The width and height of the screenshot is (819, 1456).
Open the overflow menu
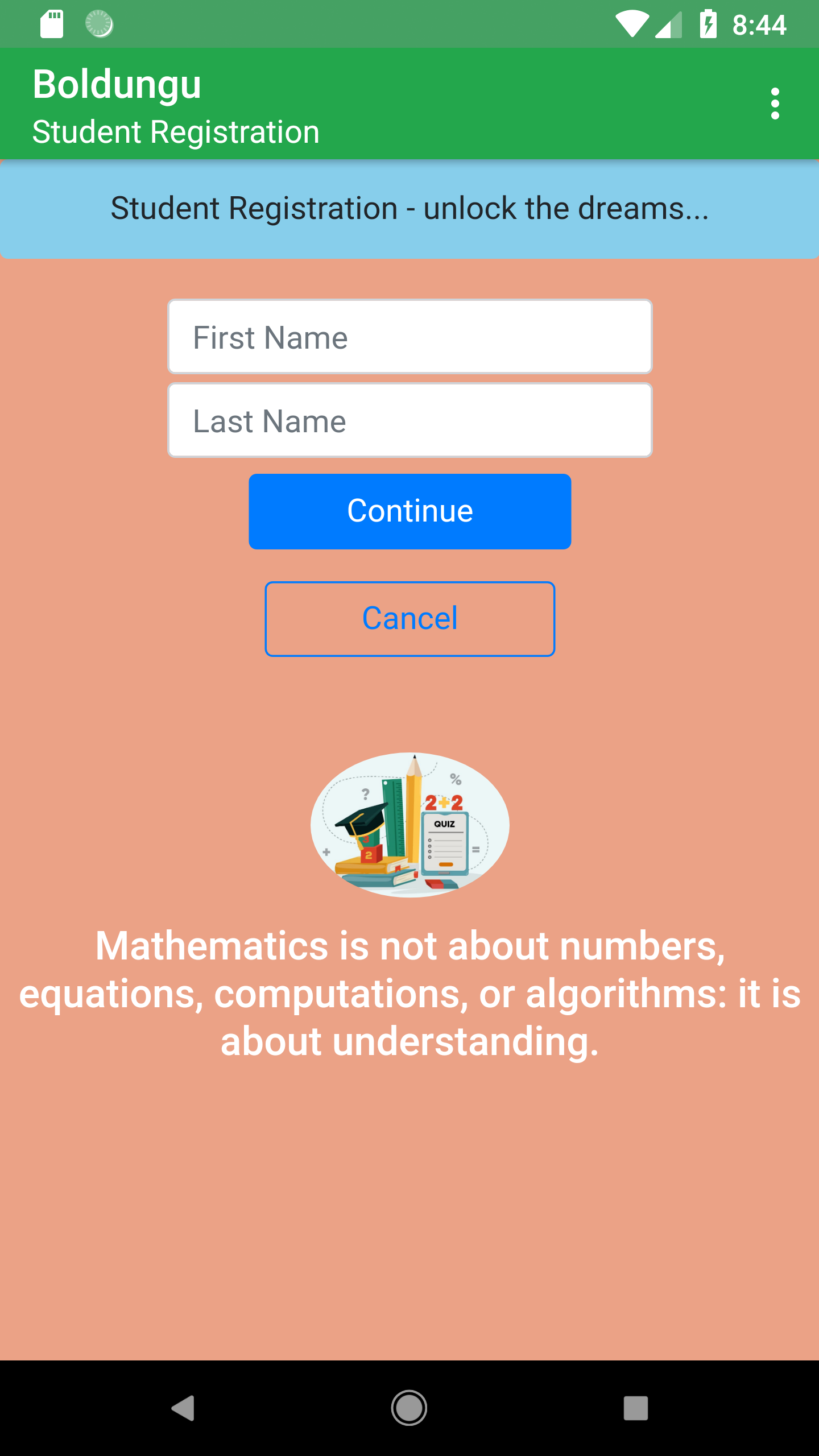pos(775,104)
